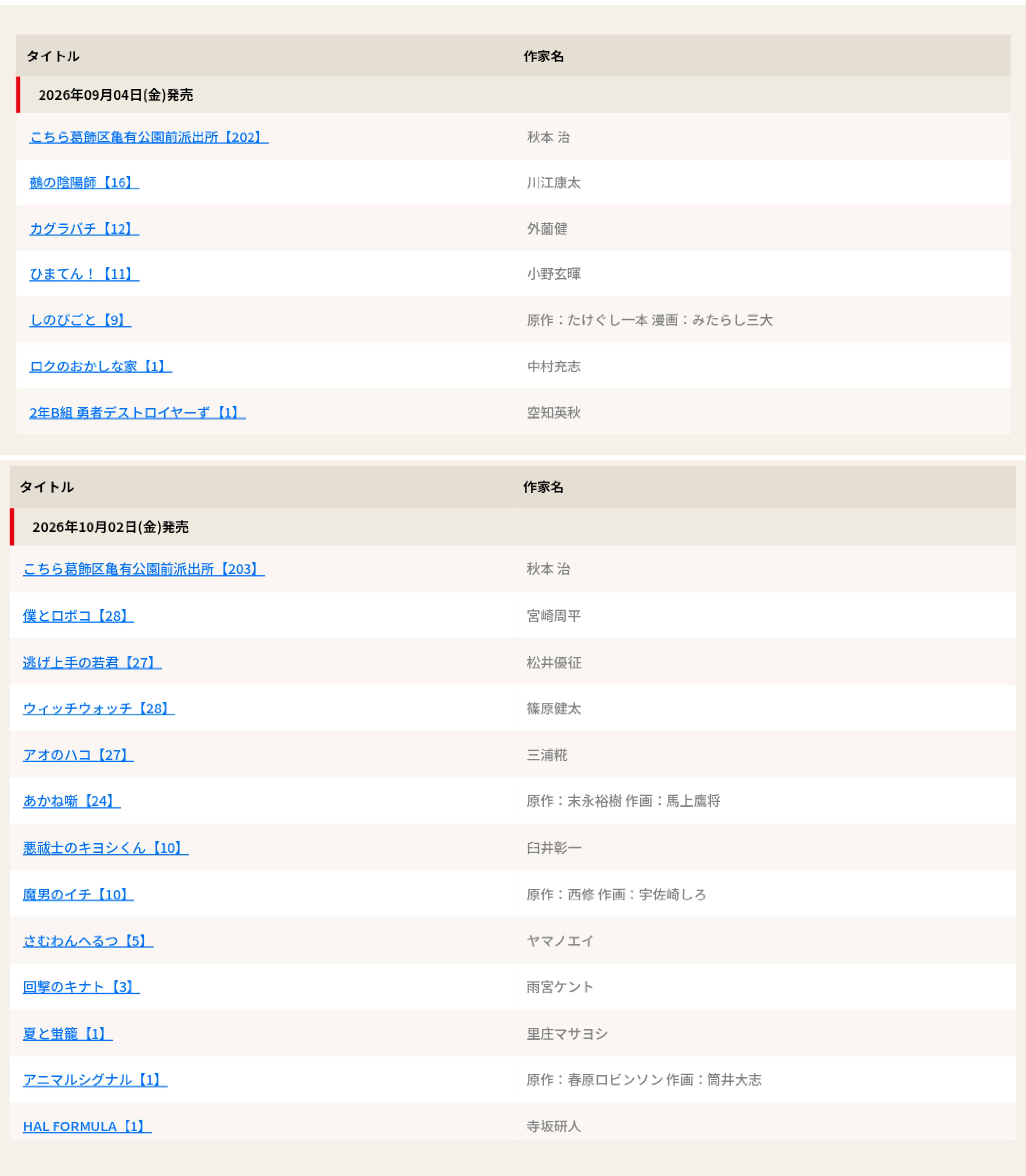1026x1176 pixels.
Task: Select アニマルシグナル【1】 link
Action: point(95,1080)
